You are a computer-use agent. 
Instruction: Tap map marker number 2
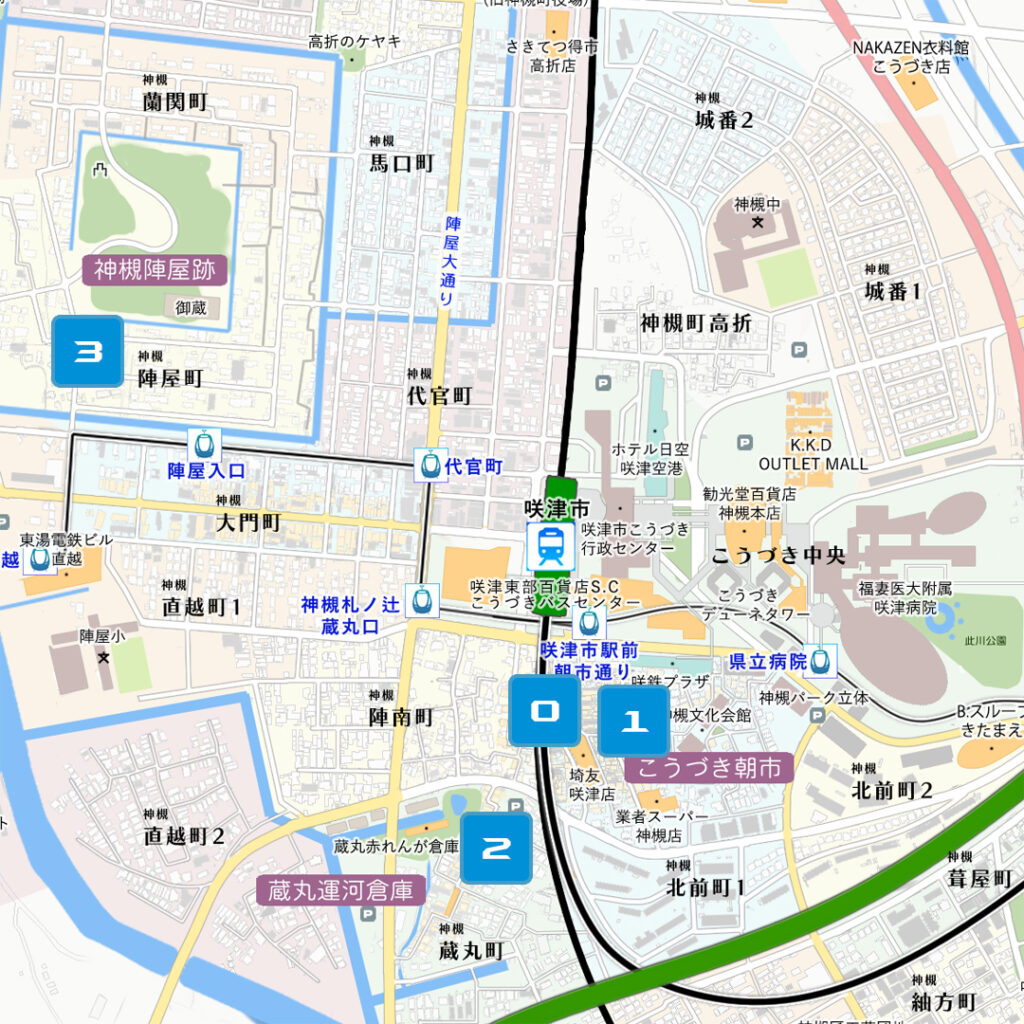(x=496, y=848)
